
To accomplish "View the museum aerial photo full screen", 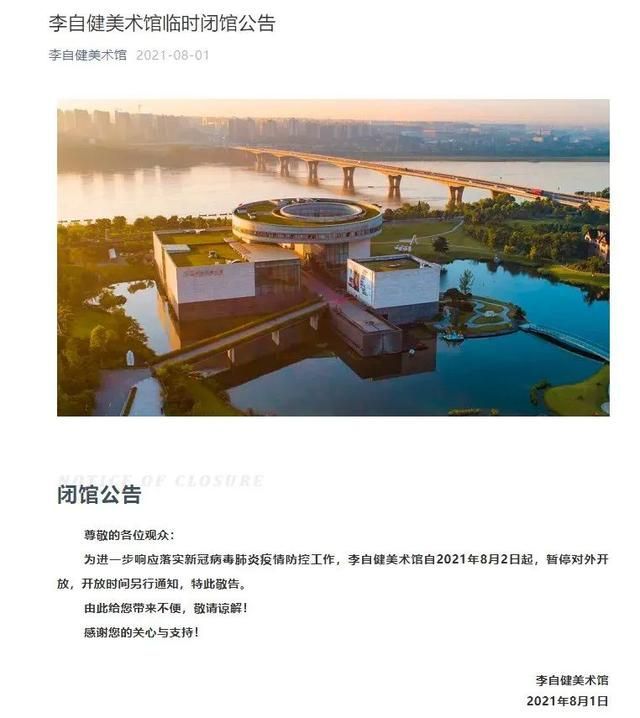I will tap(332, 257).
